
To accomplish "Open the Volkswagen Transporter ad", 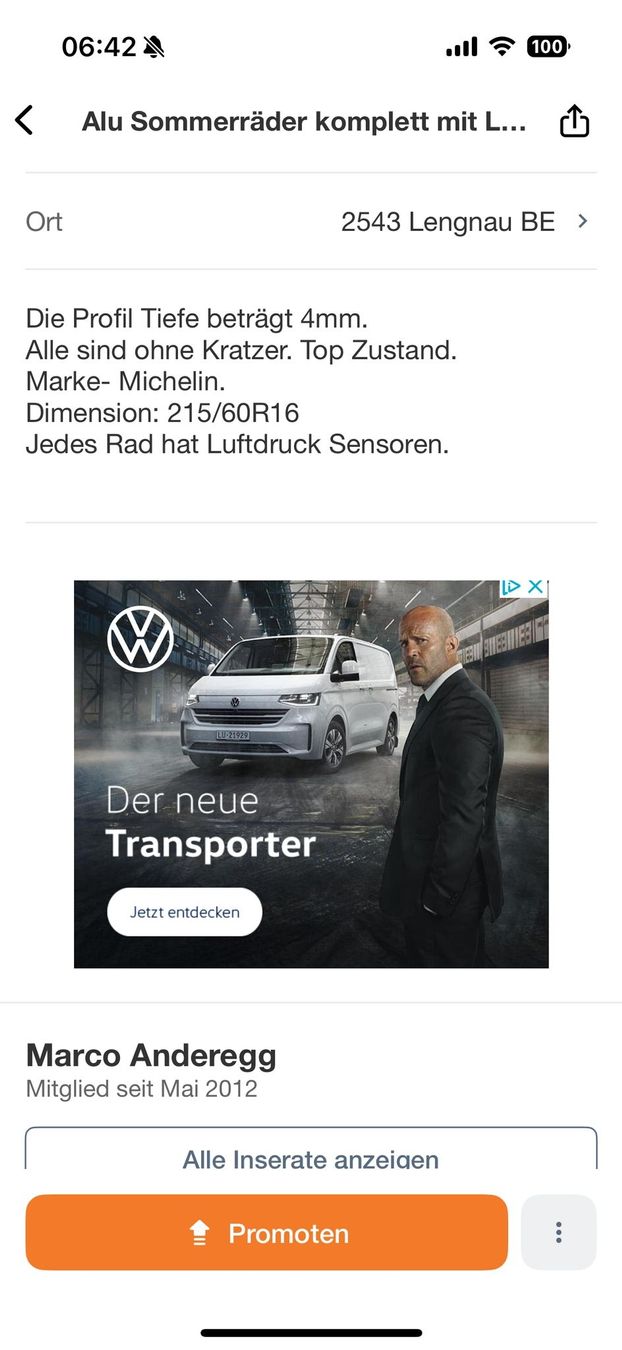I will [185, 912].
